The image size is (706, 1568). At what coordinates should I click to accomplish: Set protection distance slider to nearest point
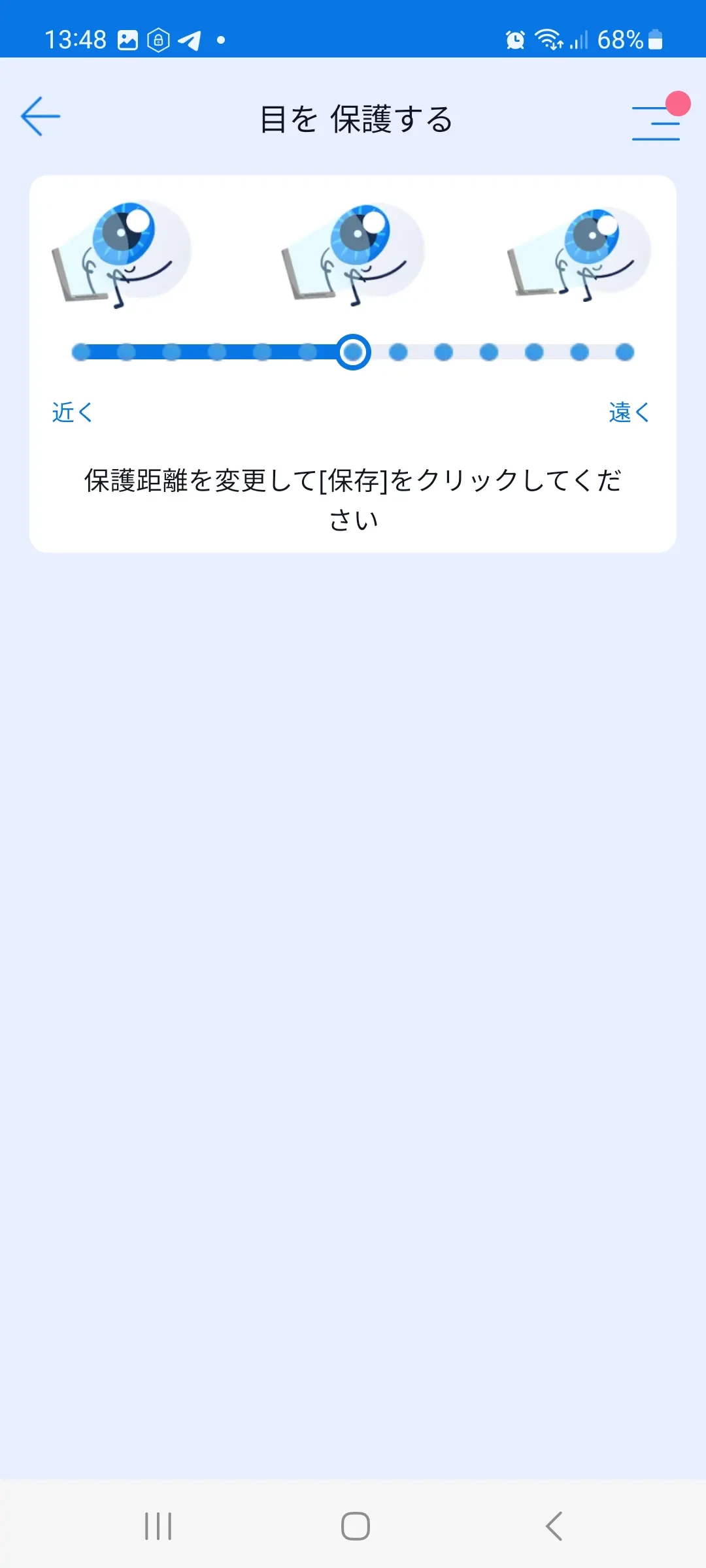click(x=81, y=352)
